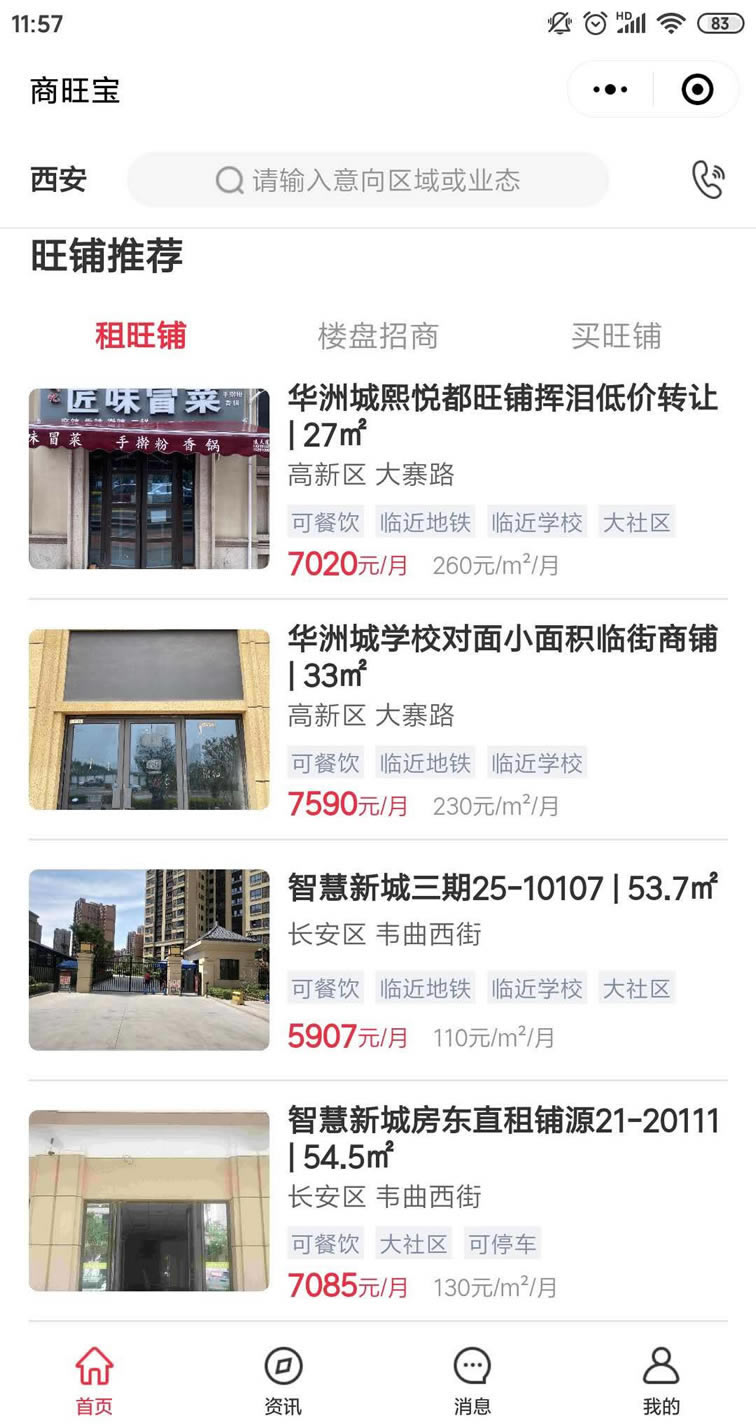Open the 智慧新城三期25-10107 listing
The height and width of the screenshot is (1428, 756).
click(378, 960)
